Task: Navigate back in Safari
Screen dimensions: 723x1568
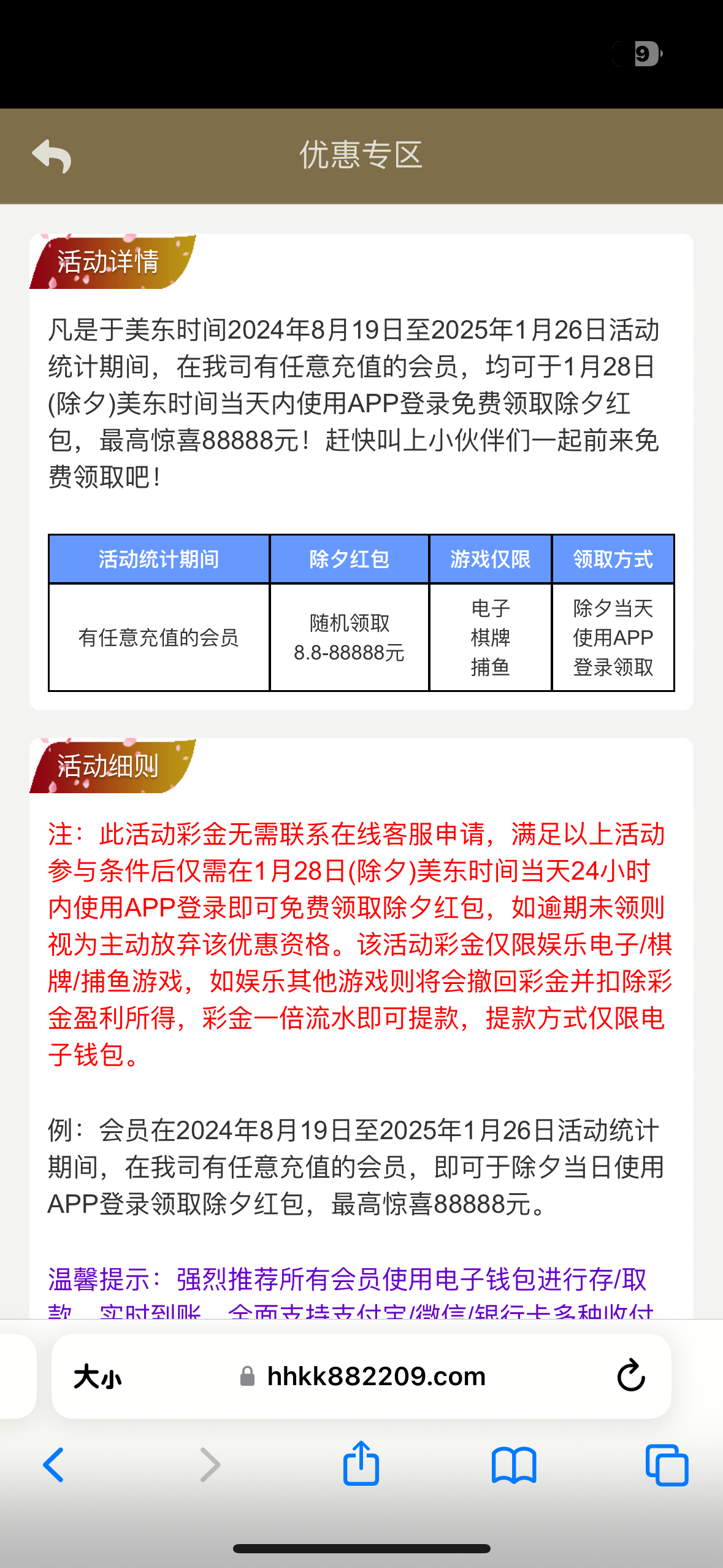Action: (54, 1465)
